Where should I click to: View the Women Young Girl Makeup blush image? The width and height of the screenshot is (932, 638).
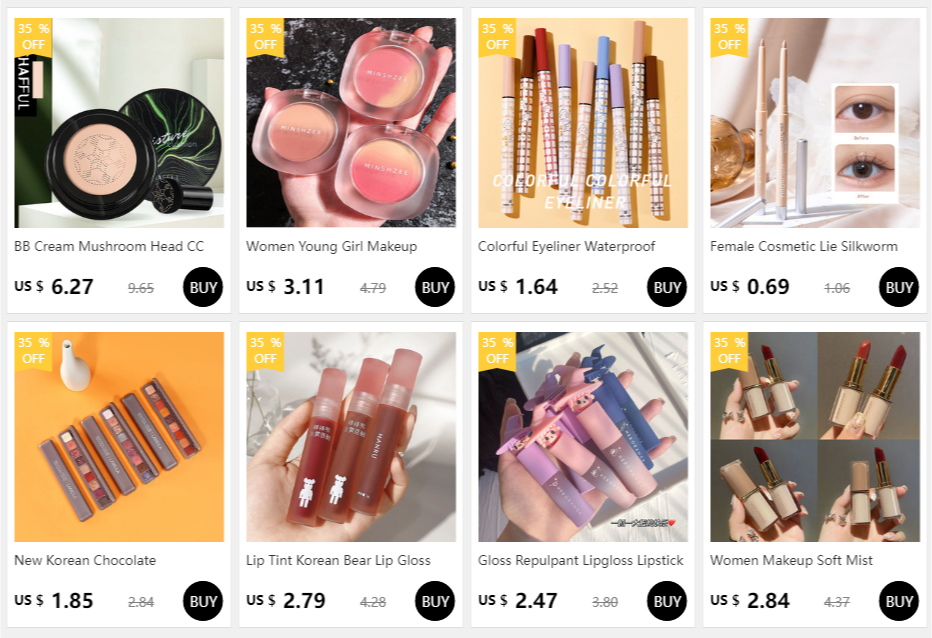[x=351, y=122]
